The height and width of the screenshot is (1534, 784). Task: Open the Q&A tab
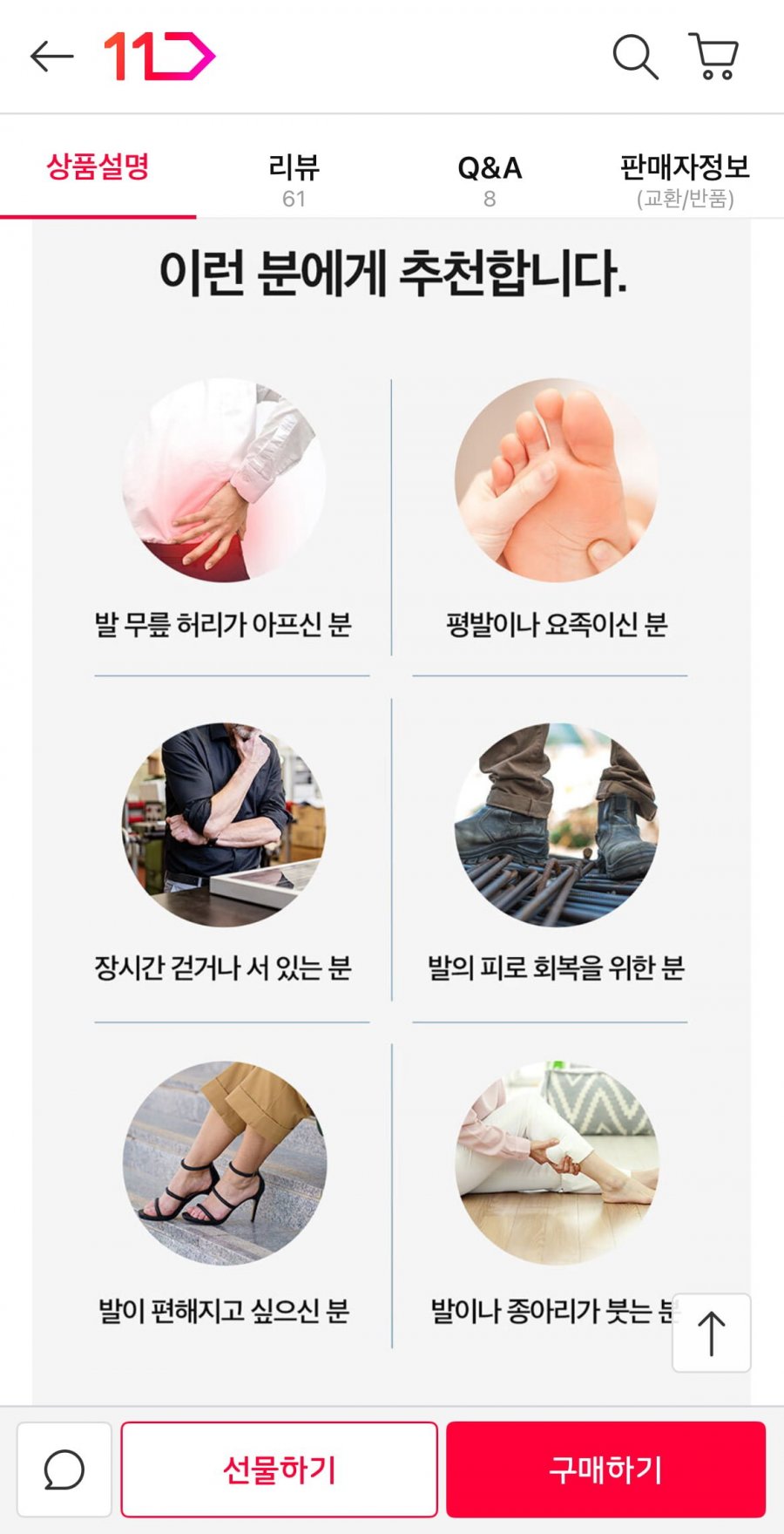point(490,179)
